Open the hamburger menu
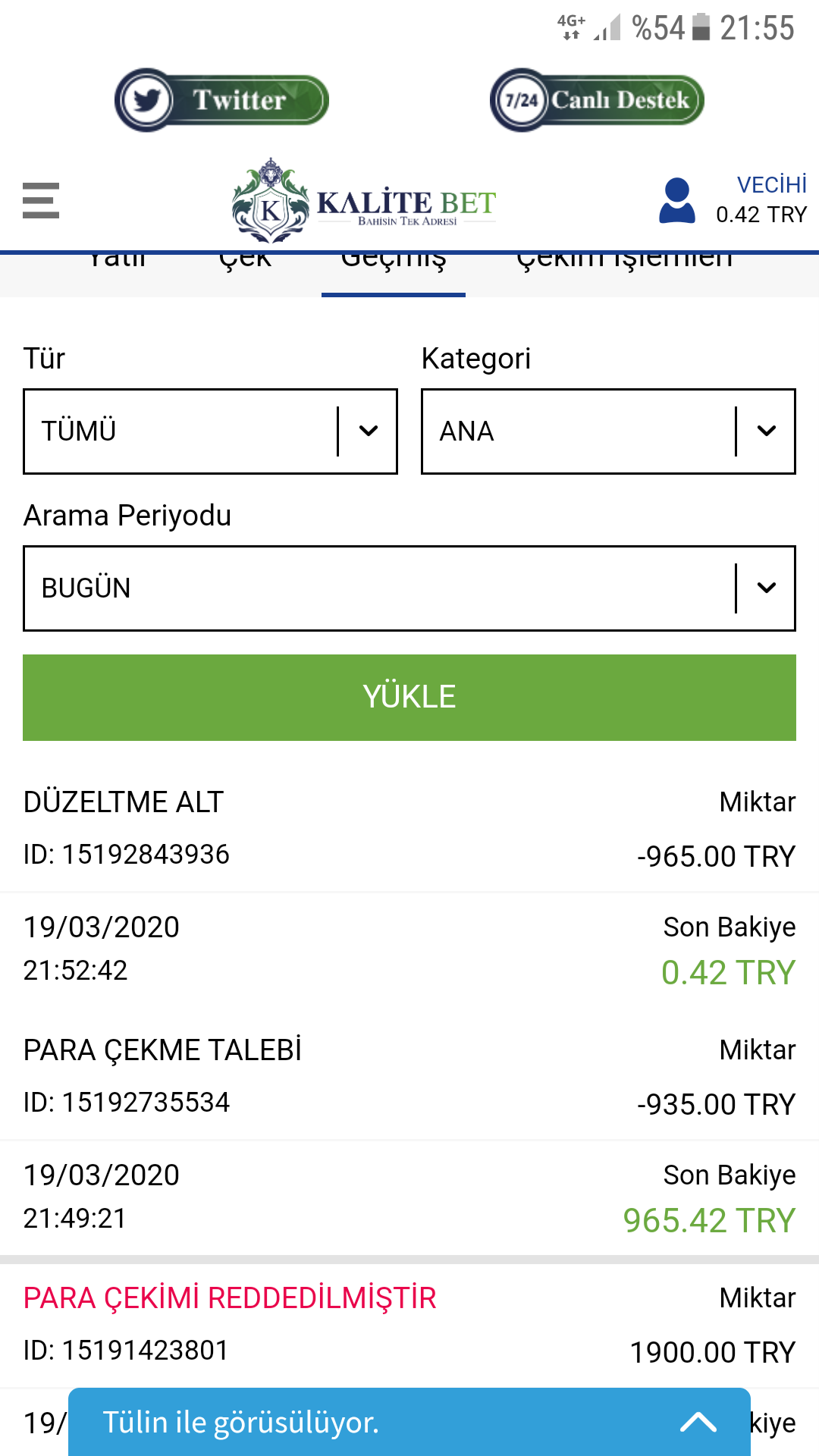This screenshot has height=1456, width=819. [41, 201]
